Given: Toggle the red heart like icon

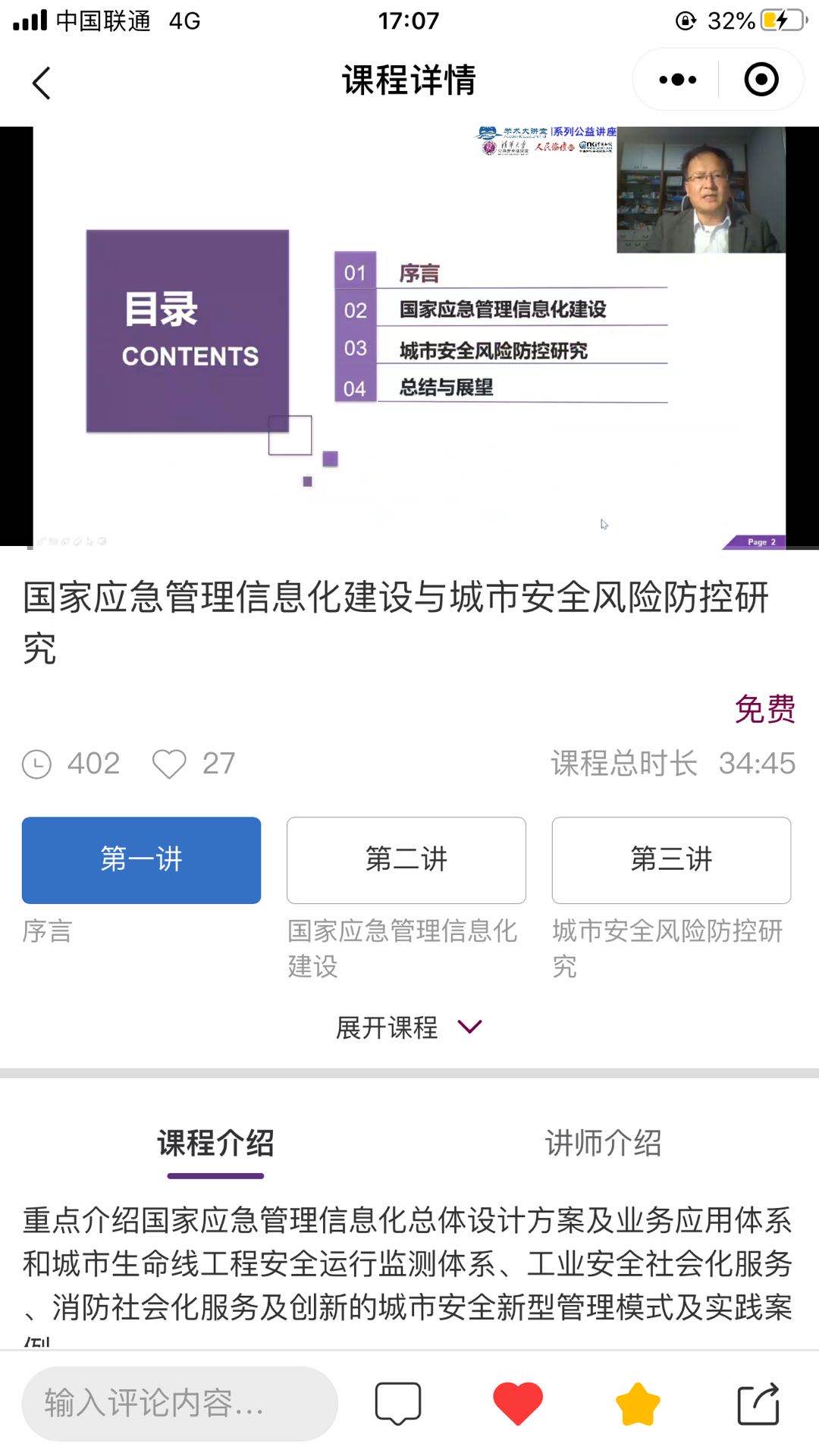Looking at the screenshot, I should pos(518,1403).
